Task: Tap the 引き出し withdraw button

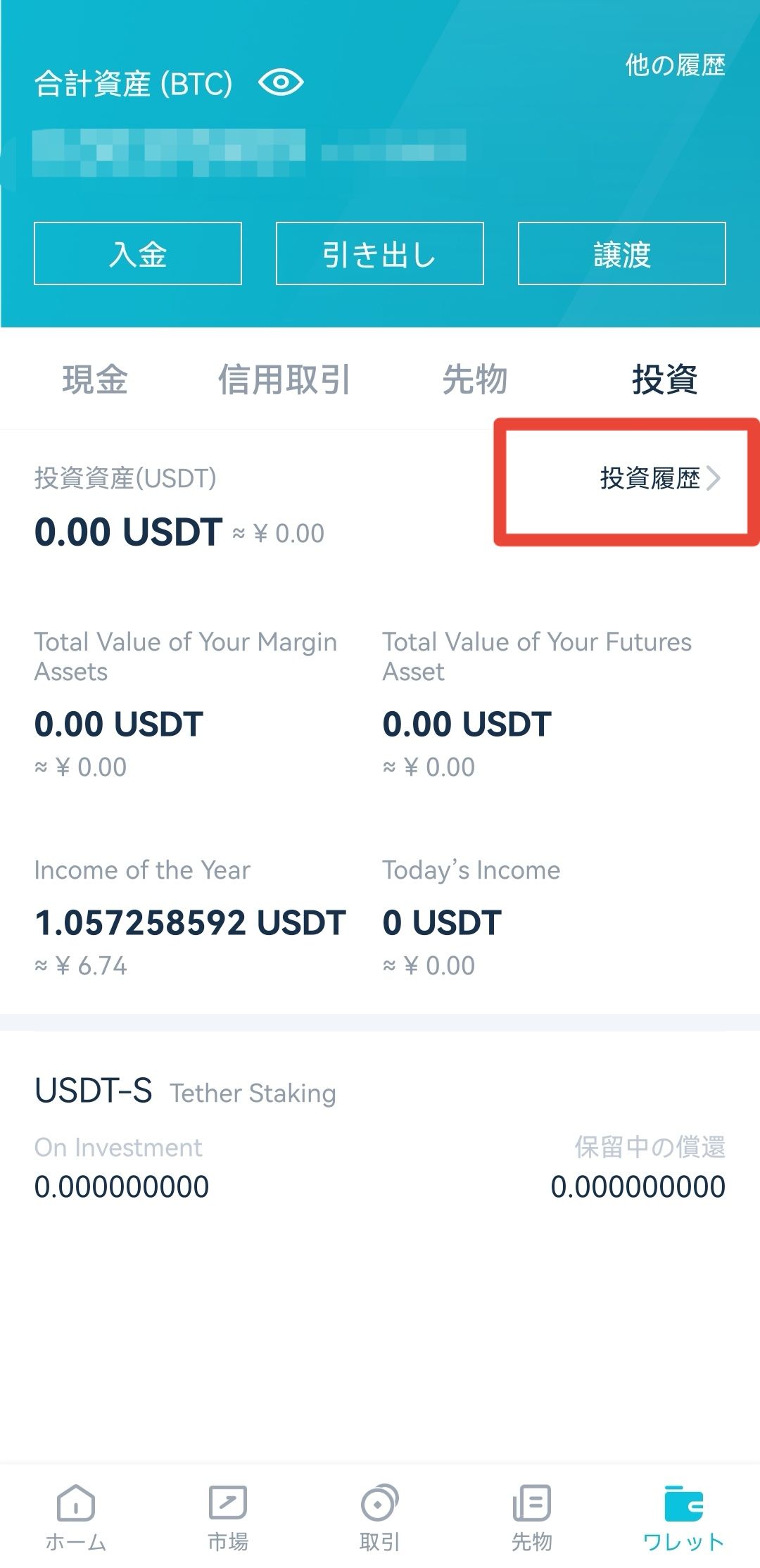Action: [x=380, y=253]
